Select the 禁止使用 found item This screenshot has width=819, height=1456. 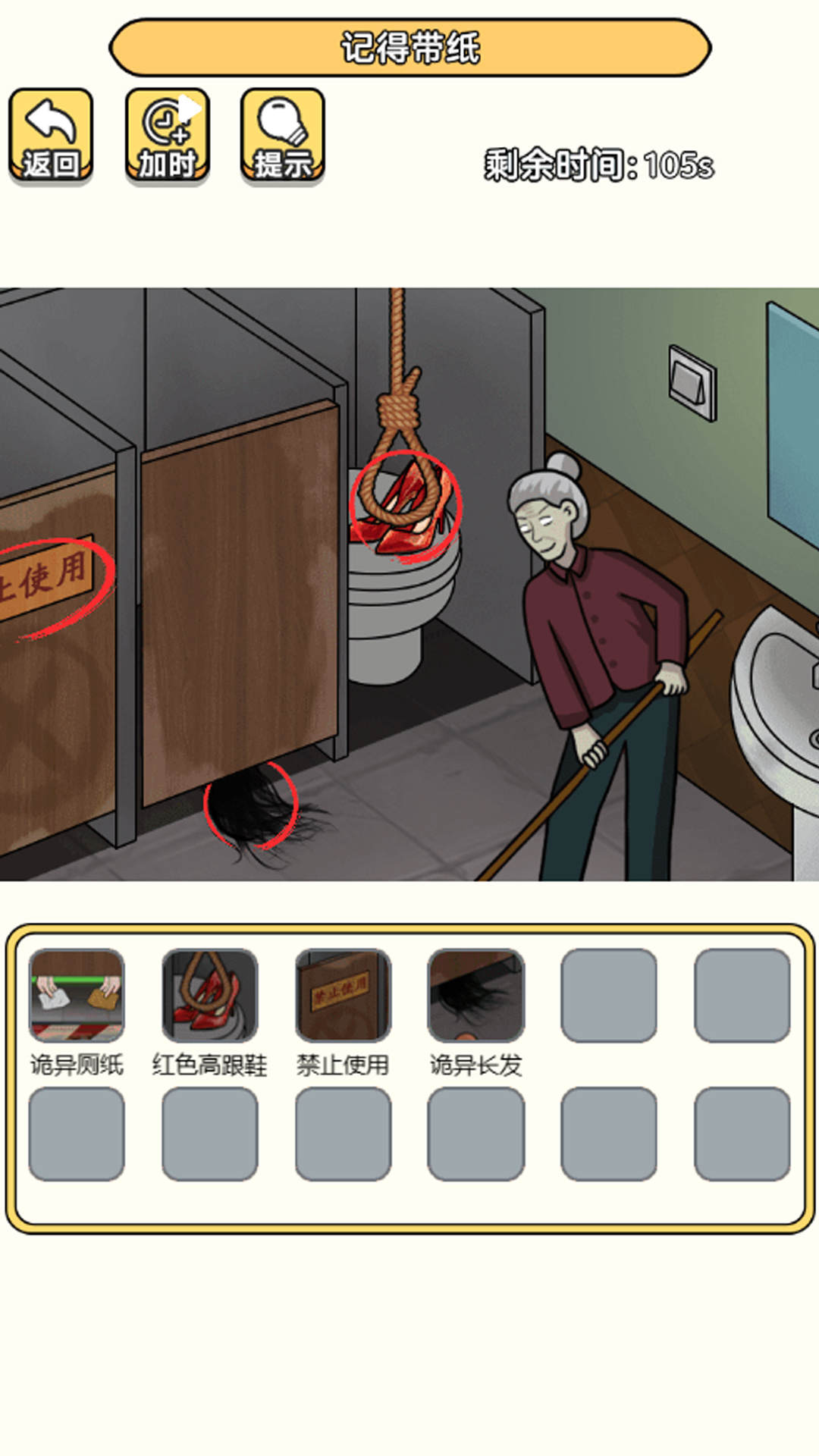point(343,995)
